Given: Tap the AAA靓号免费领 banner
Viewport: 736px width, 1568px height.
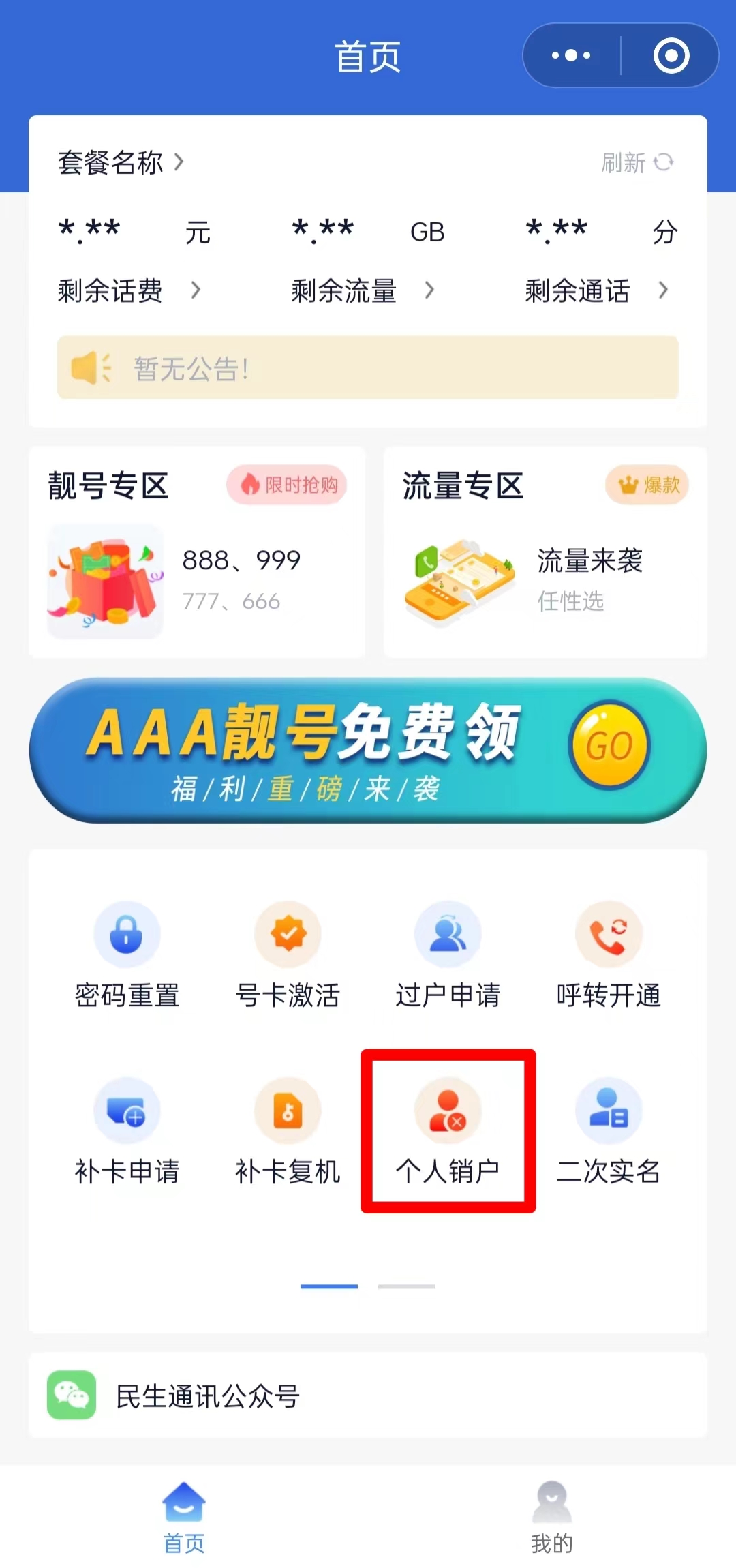Looking at the screenshot, I should [368, 750].
